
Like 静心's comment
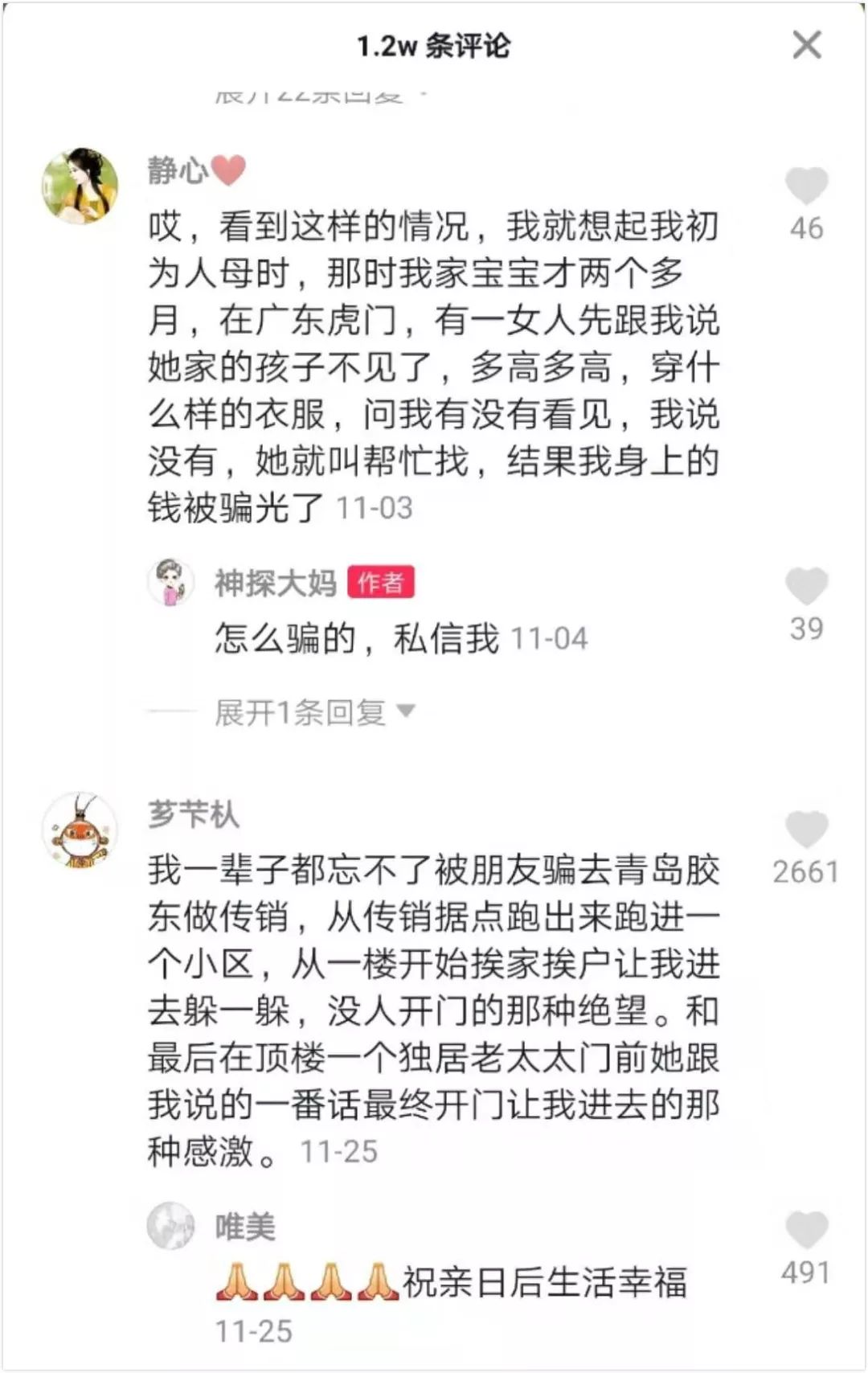pos(806,186)
